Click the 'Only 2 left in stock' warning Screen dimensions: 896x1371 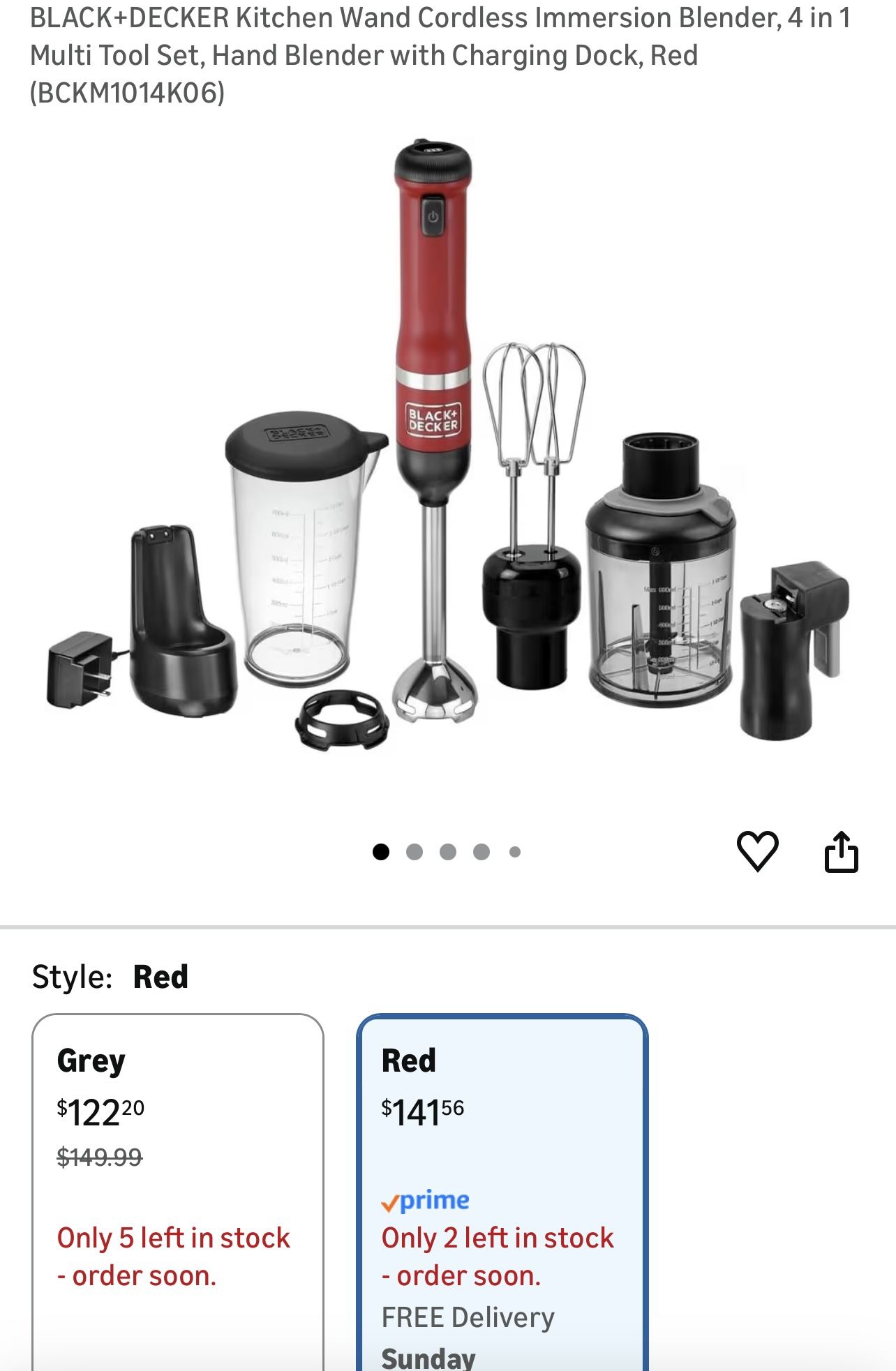point(496,1238)
